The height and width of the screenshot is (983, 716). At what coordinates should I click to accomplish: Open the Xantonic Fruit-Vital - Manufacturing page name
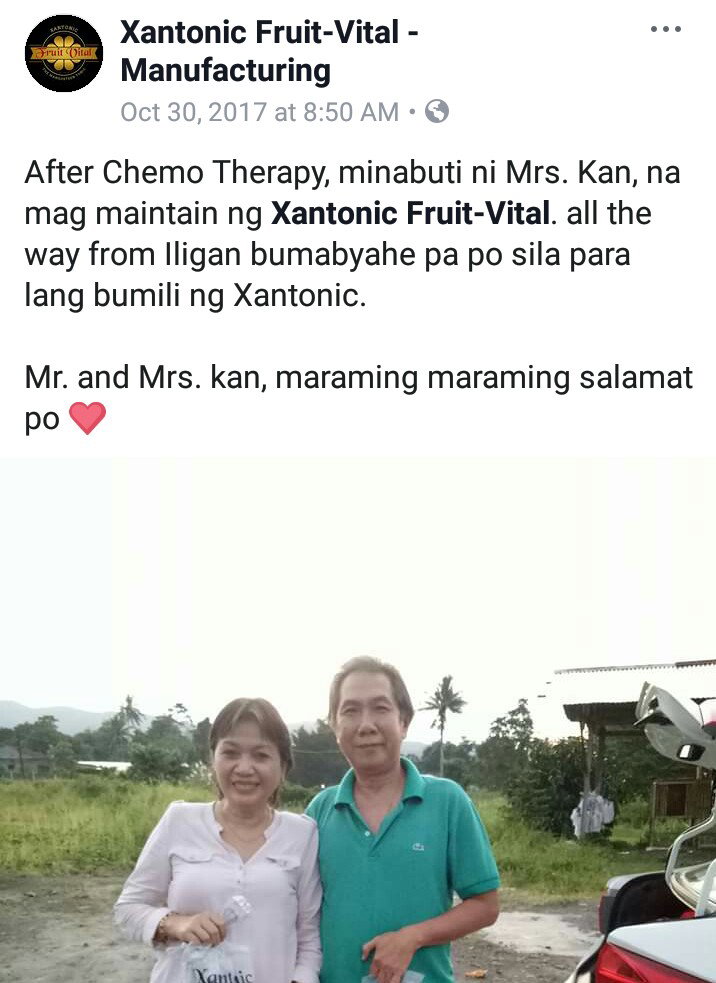[x=268, y=51]
